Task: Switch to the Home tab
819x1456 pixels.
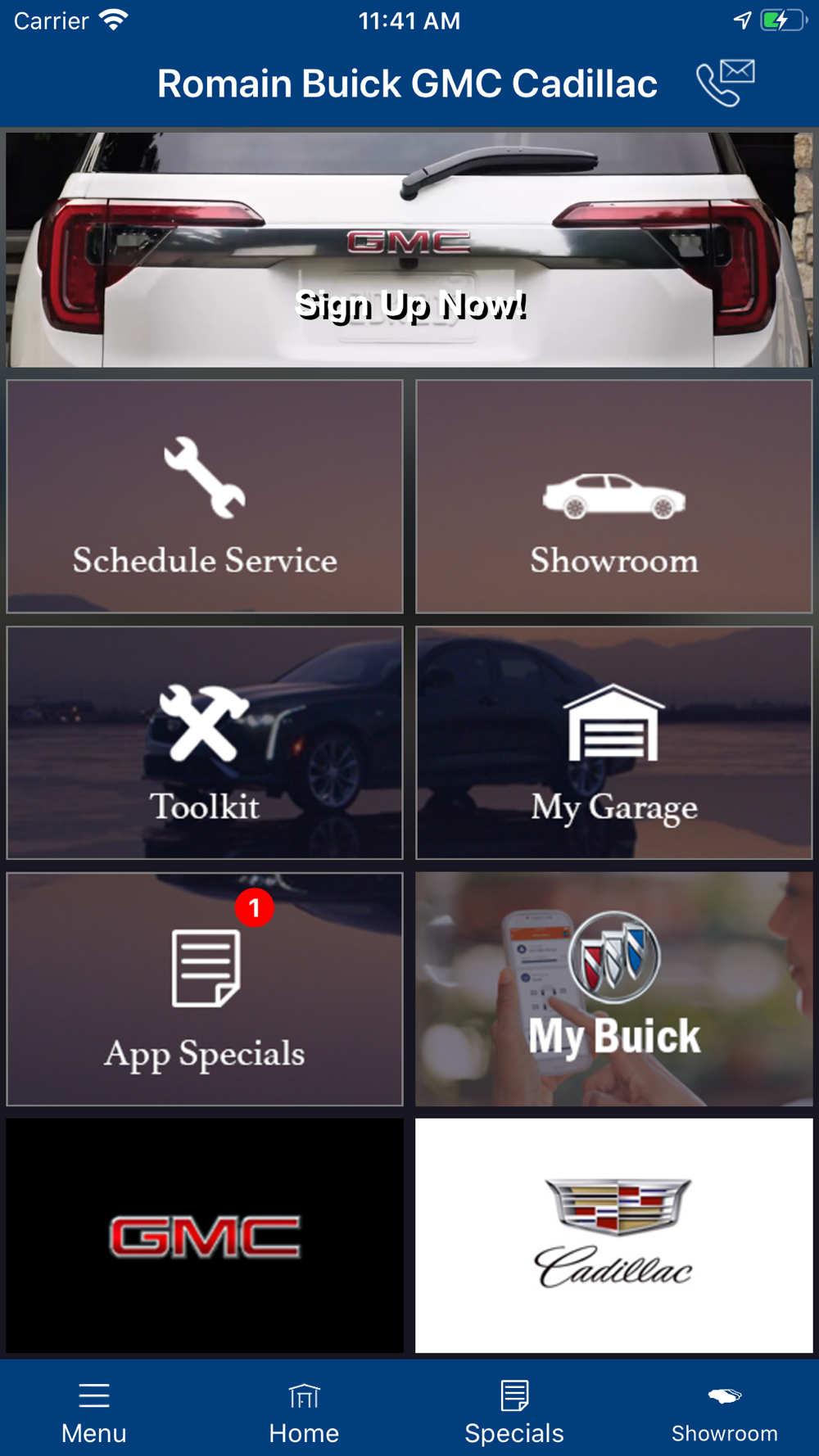Action: [x=304, y=1412]
